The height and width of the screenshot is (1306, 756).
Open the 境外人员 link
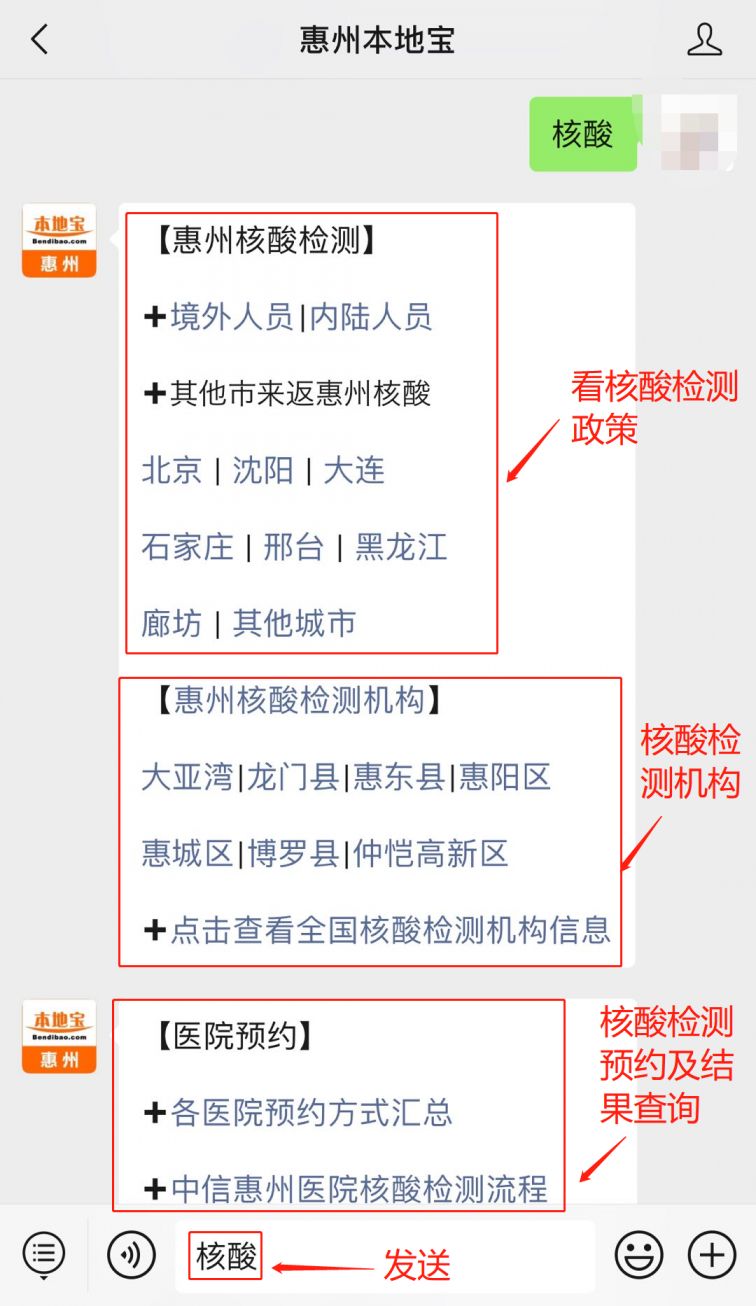232,317
